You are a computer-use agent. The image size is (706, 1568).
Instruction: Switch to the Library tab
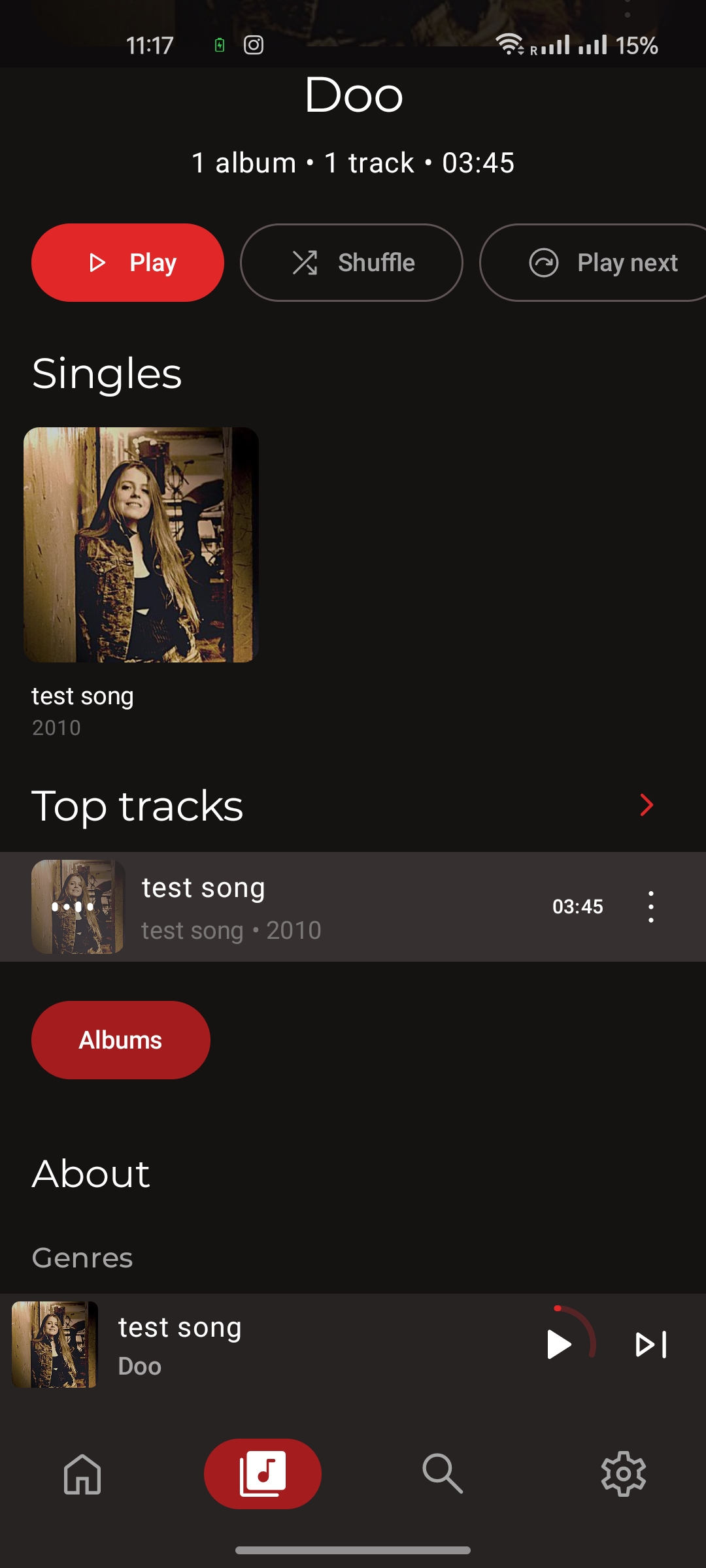263,1474
